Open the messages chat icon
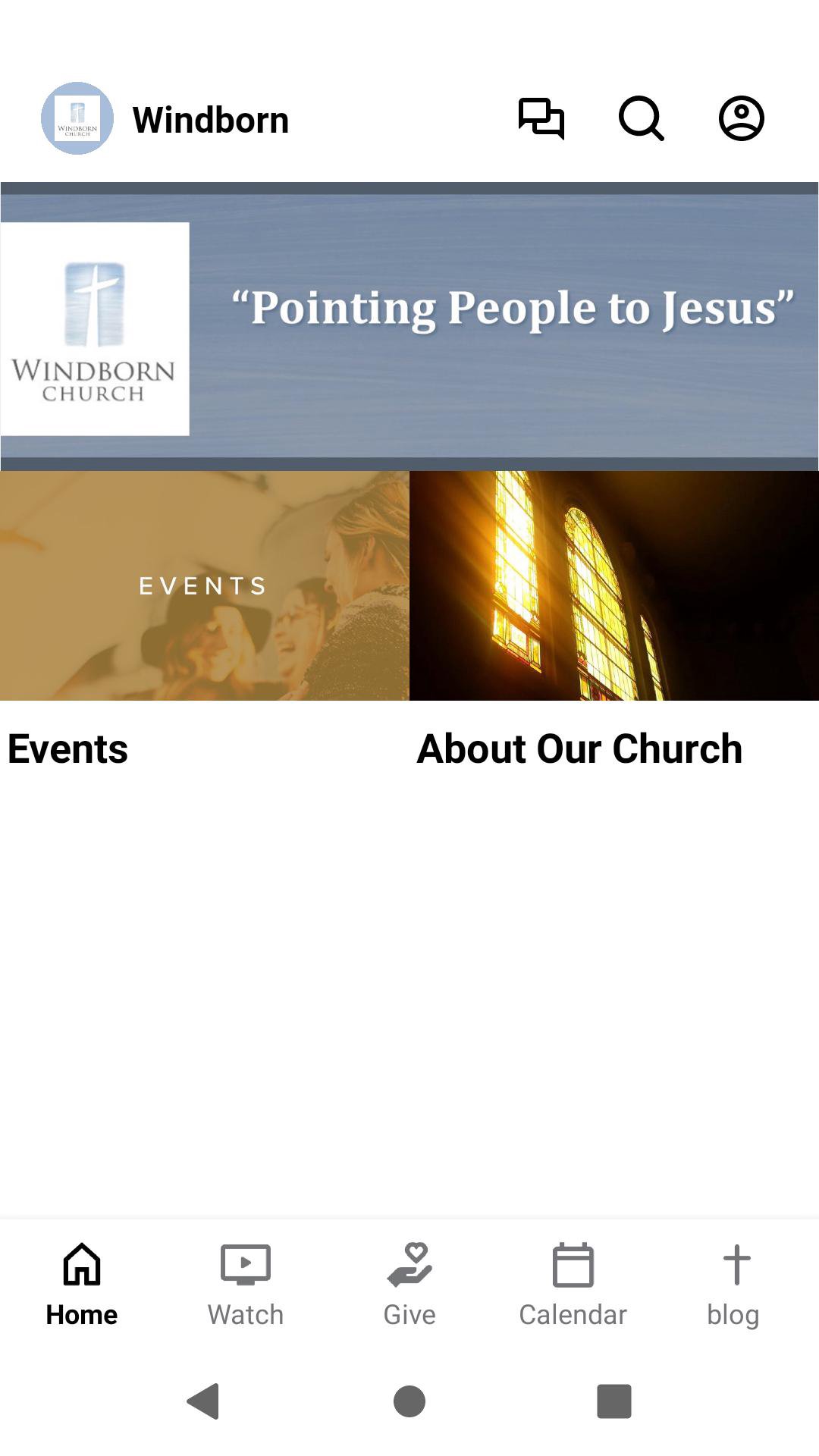 pos(541,118)
